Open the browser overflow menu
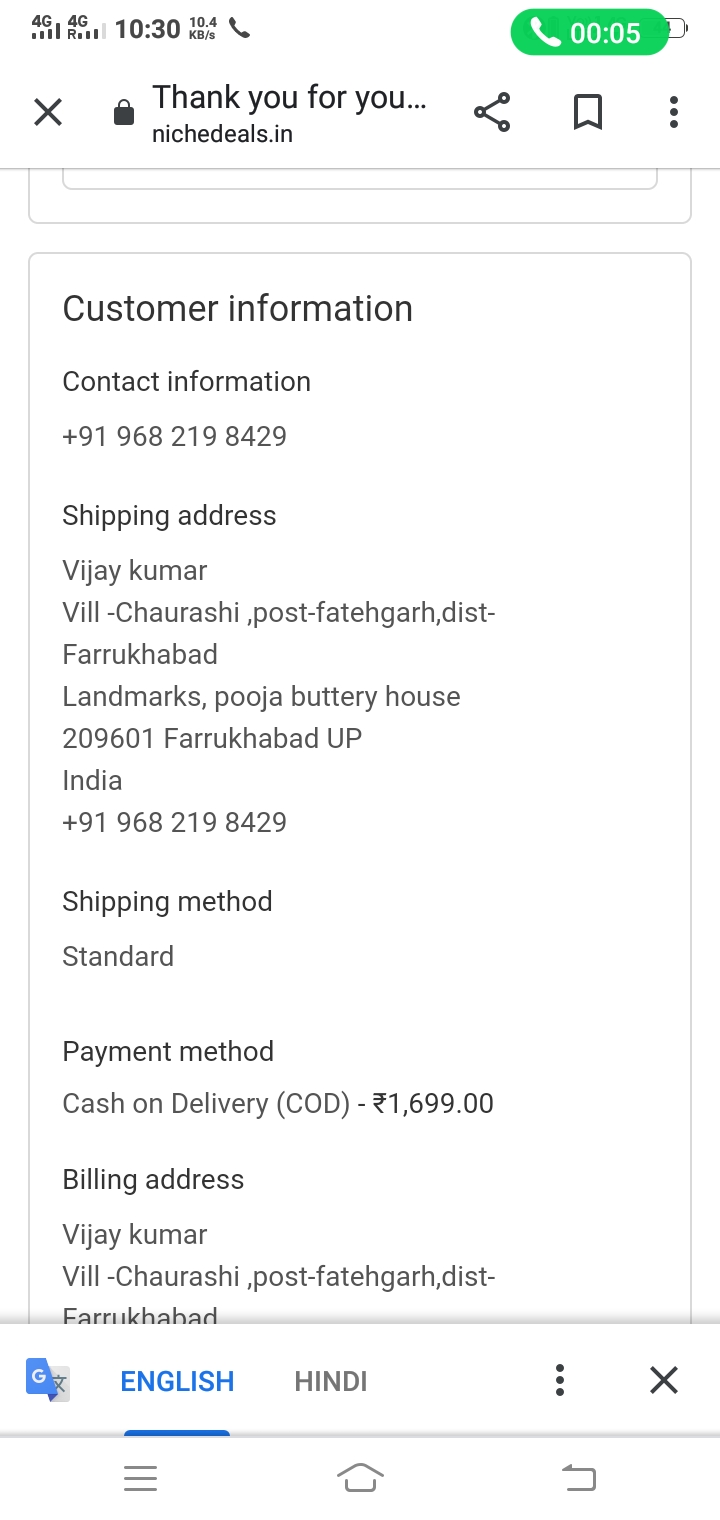This screenshot has height=1520, width=720. [x=674, y=112]
